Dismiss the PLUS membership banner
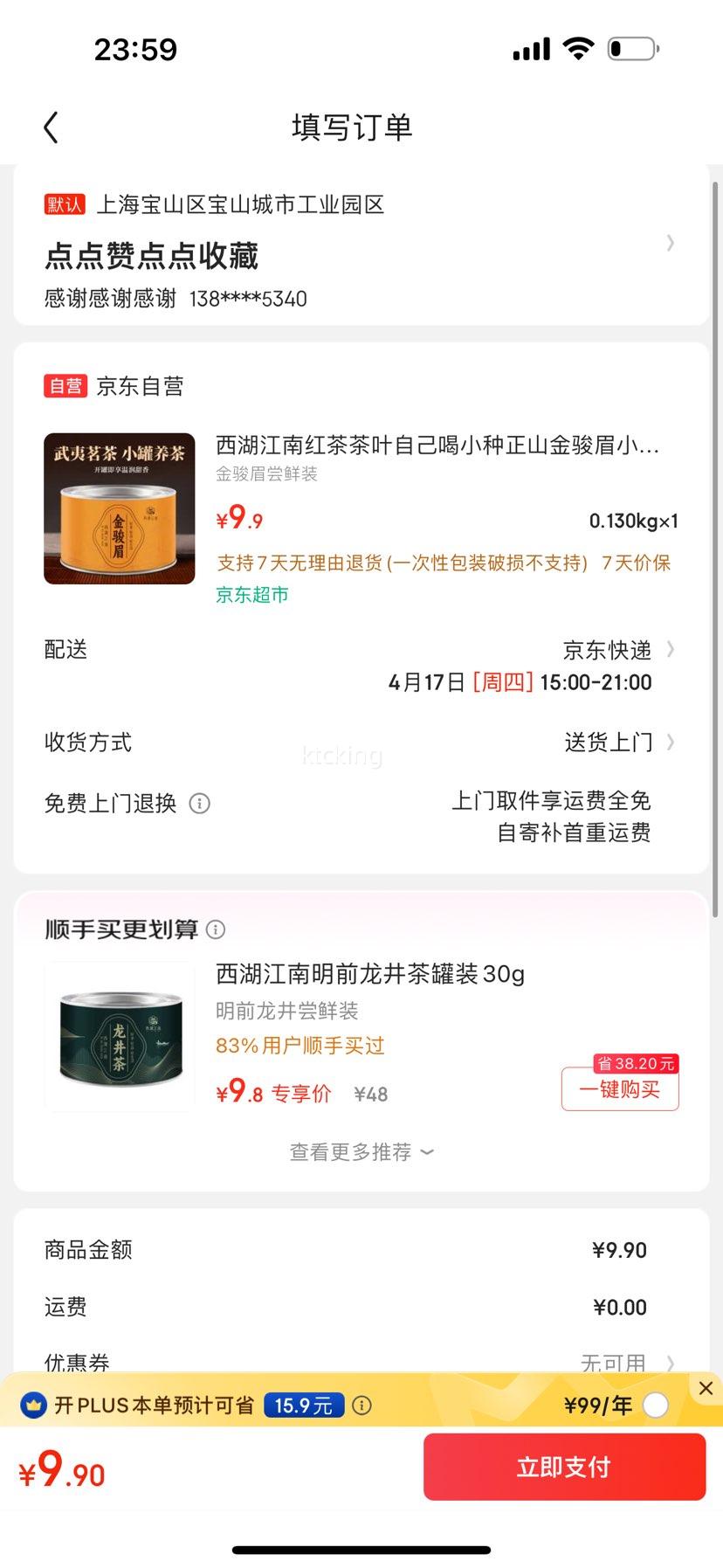The height and width of the screenshot is (1568, 723). coord(706,1388)
